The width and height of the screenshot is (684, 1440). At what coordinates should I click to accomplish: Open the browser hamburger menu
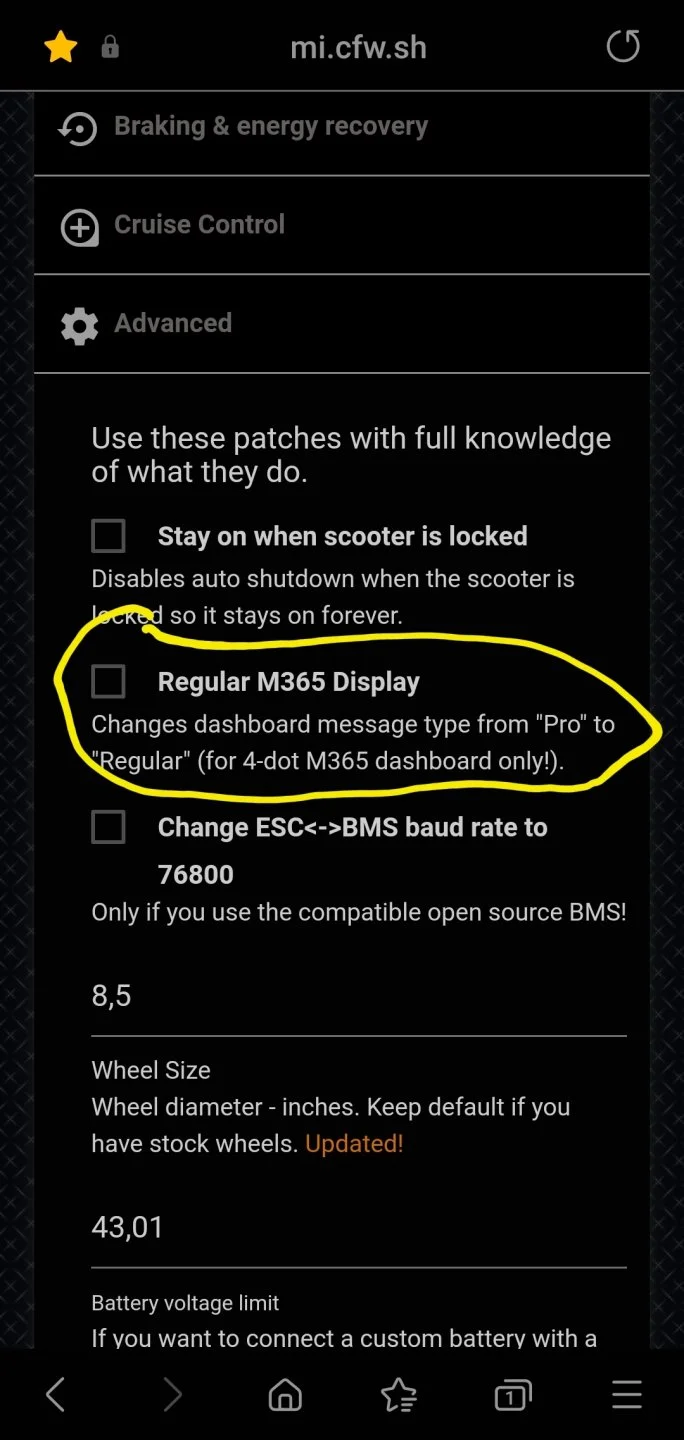click(627, 1394)
